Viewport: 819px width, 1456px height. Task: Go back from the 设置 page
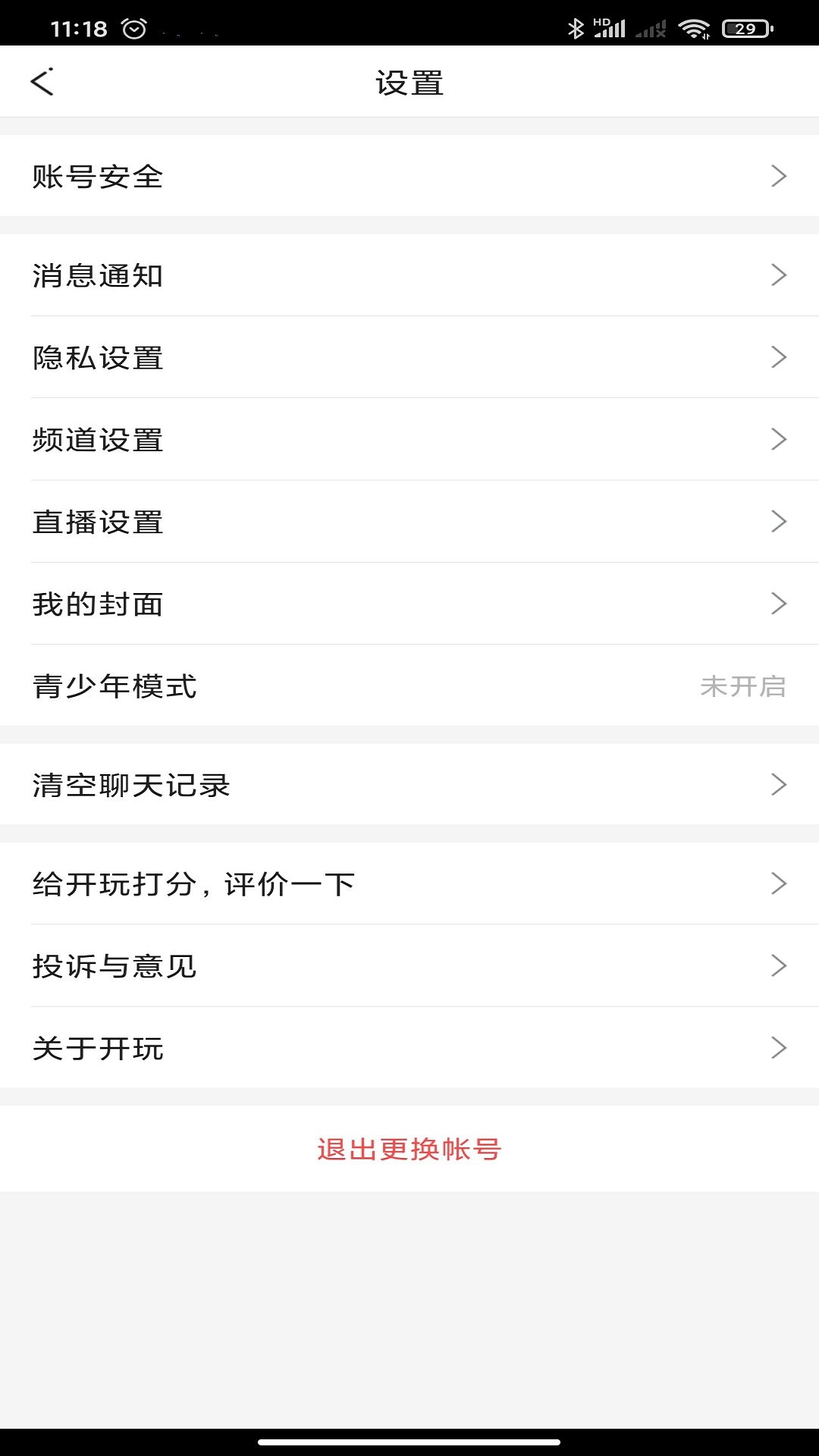(x=42, y=82)
